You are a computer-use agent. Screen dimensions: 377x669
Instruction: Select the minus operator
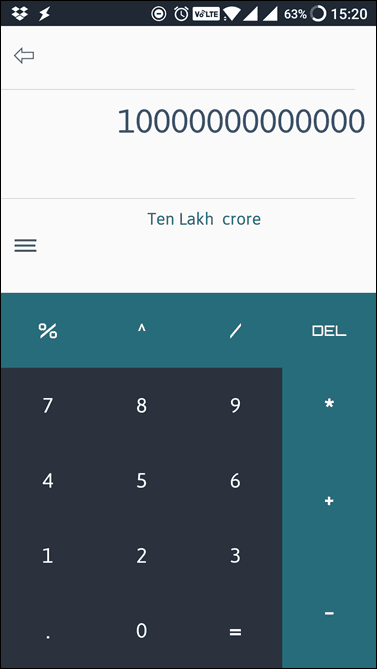tap(329, 614)
